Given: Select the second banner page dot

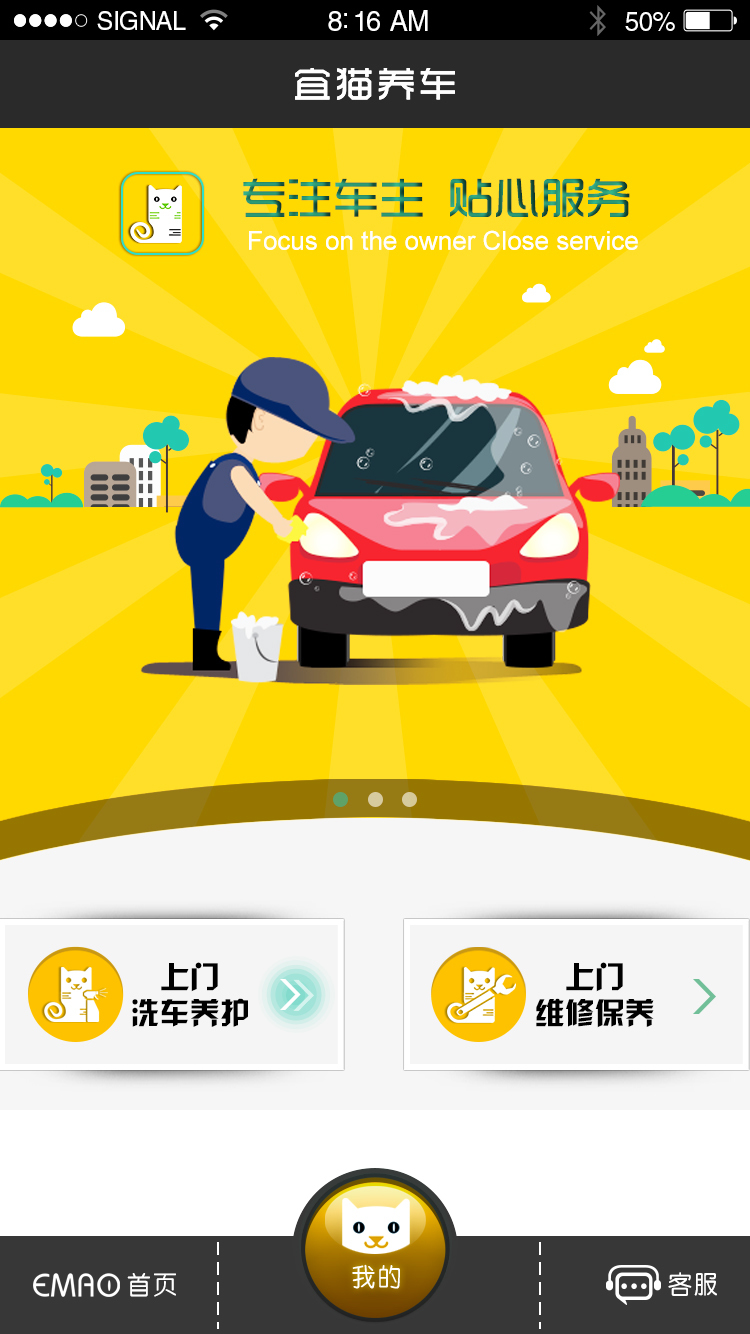Looking at the screenshot, I should coord(375,799).
